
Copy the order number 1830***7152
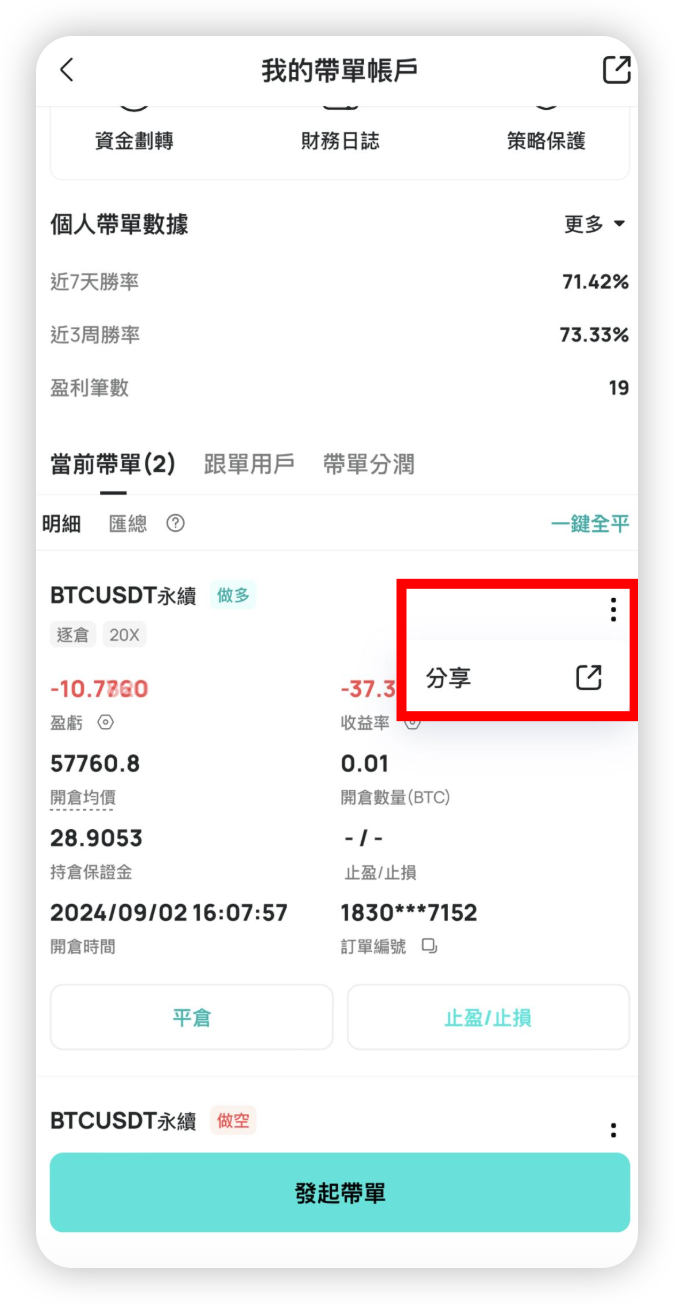click(429, 946)
